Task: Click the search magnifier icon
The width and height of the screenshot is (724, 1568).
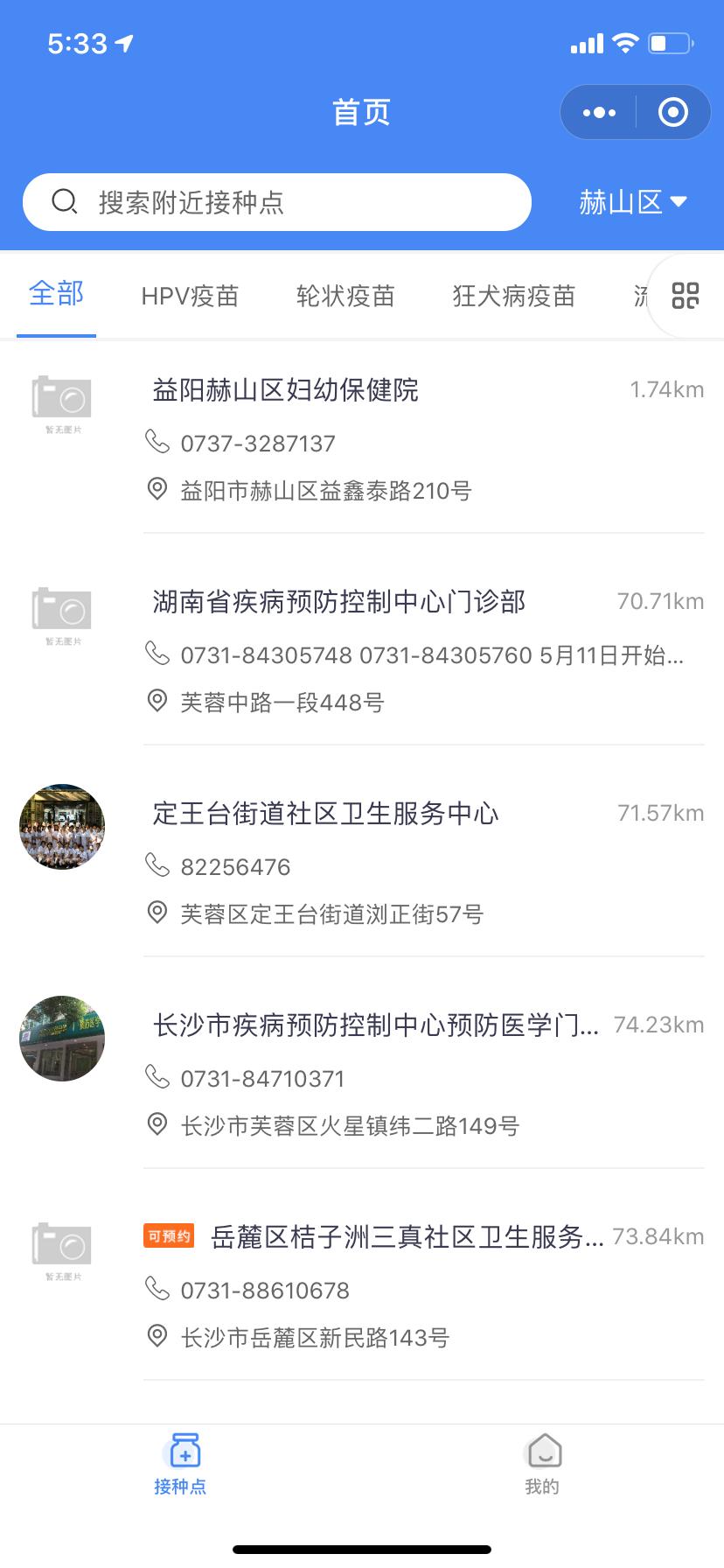Action: point(64,201)
